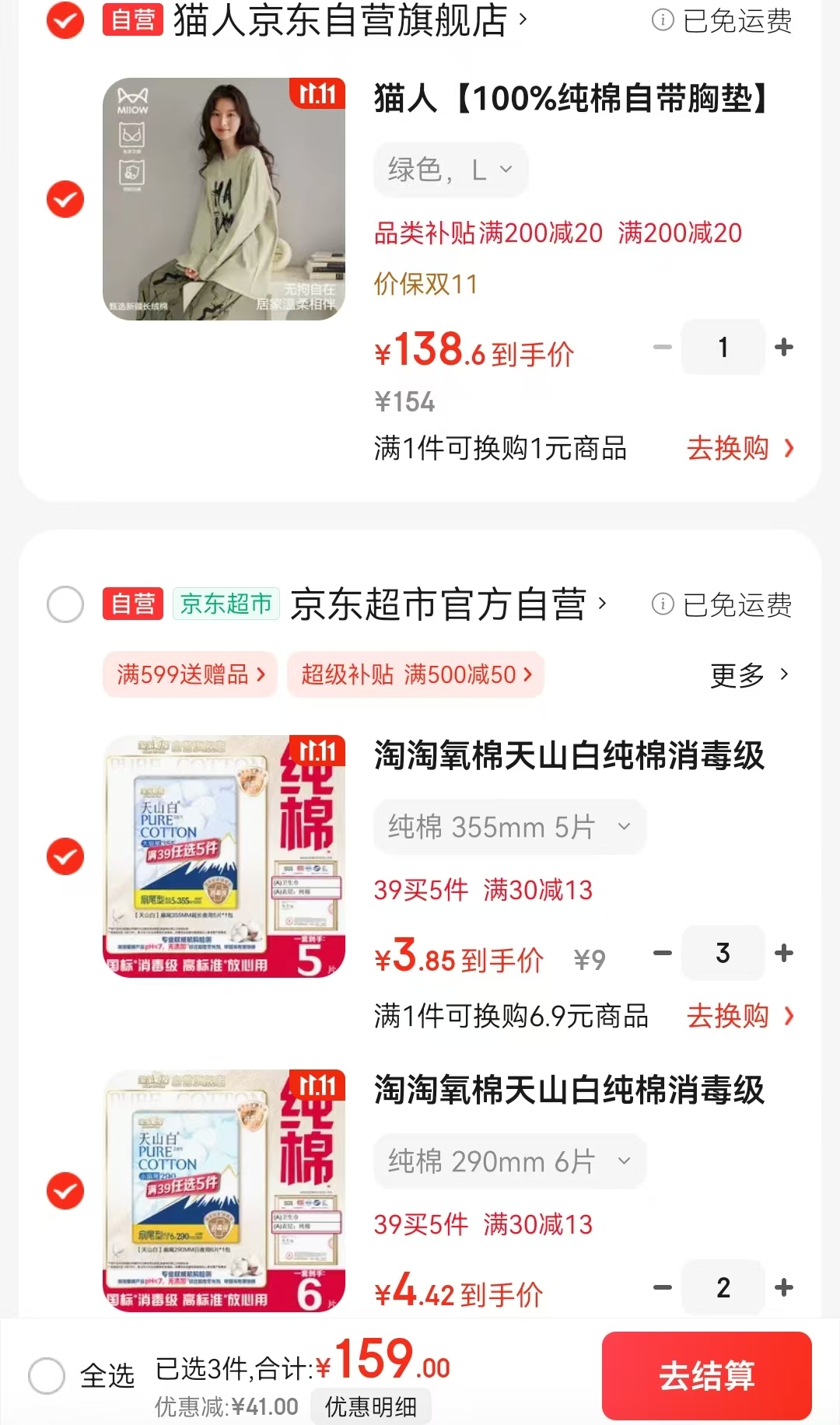The image size is (840, 1425).
Task: Change the 纯棉 290mm 6片 specification
Action: point(509,1161)
